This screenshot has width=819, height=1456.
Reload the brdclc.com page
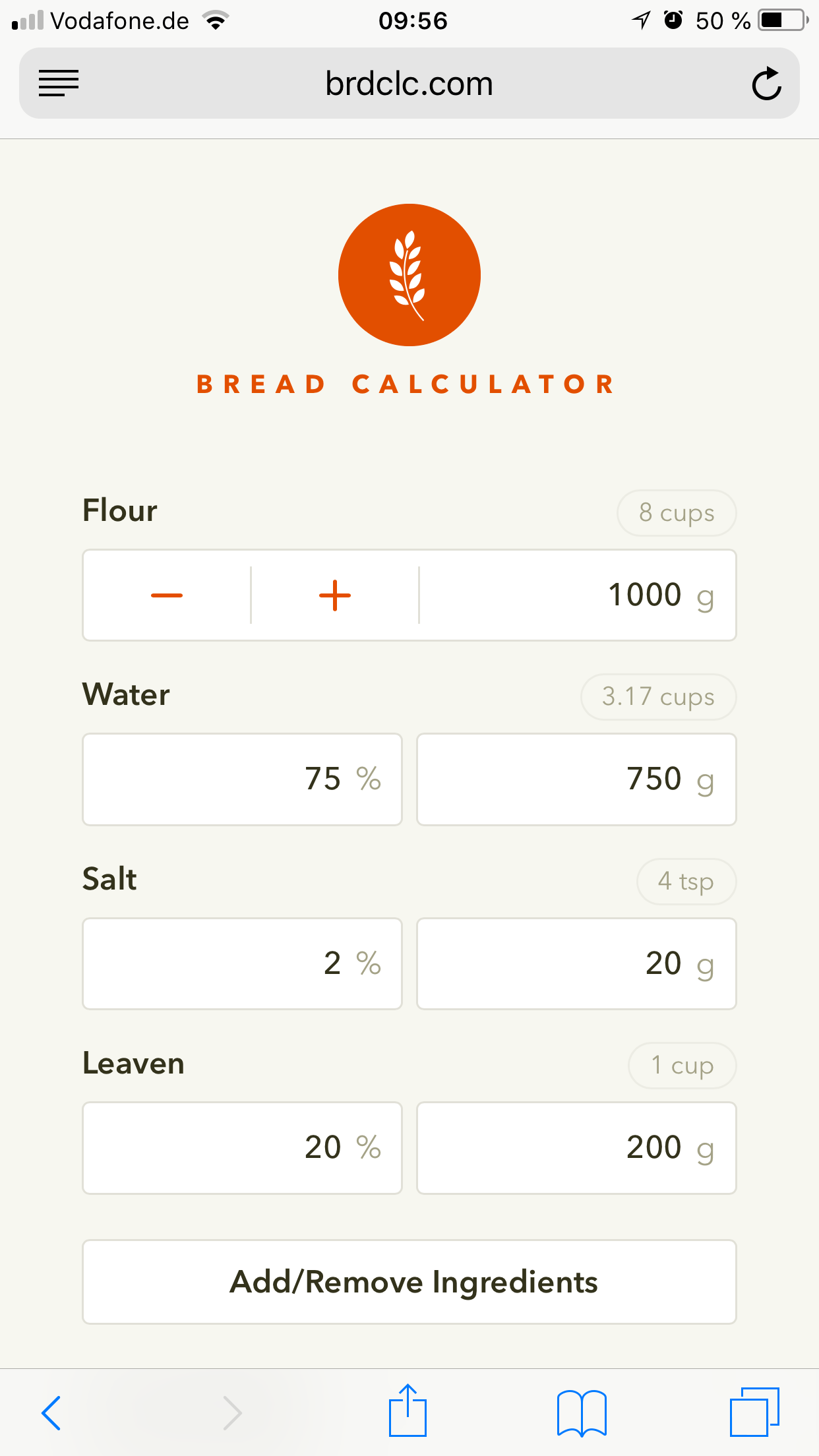coord(767,83)
